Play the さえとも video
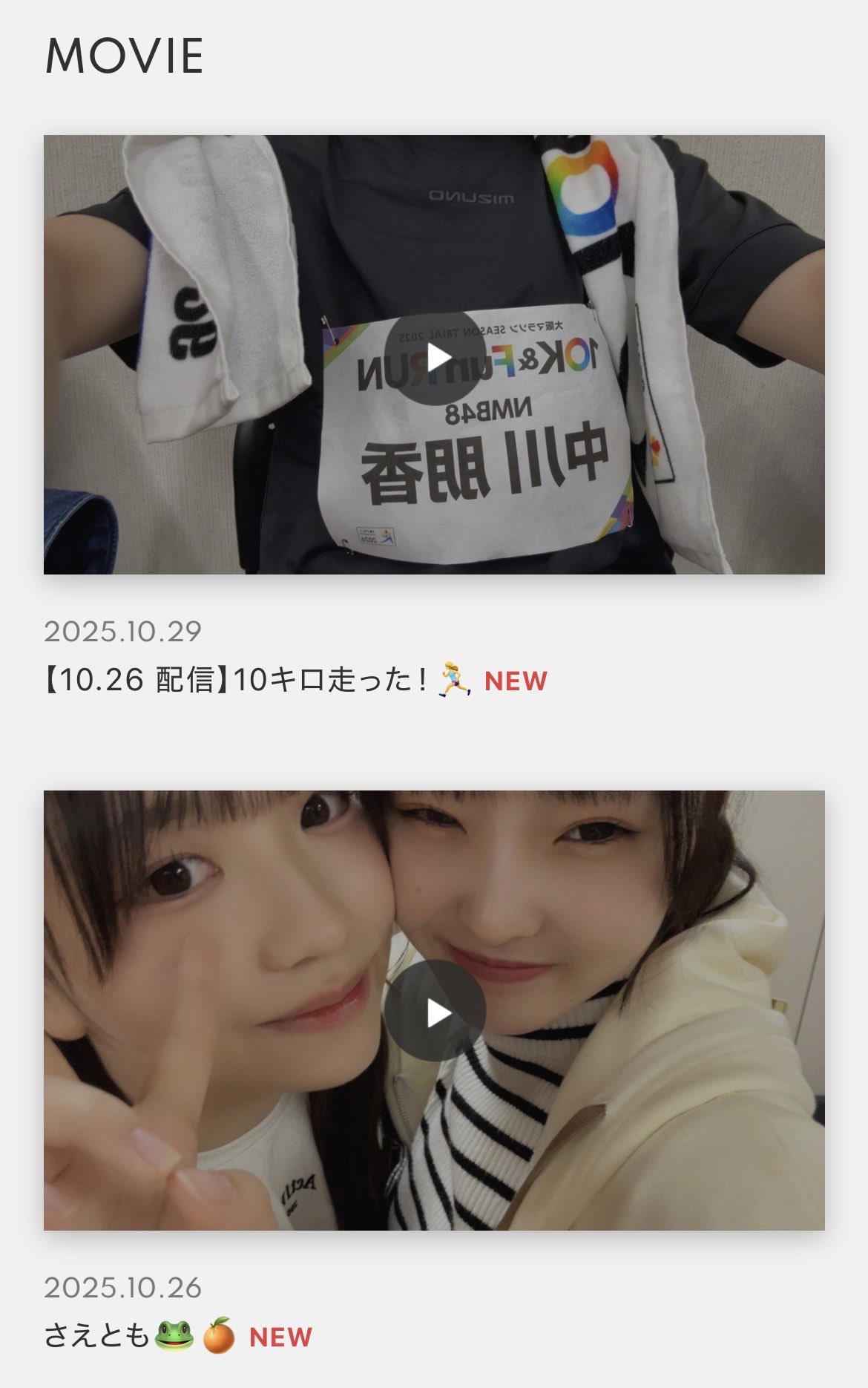Screen dimensions: 868x1388 click(435, 1011)
